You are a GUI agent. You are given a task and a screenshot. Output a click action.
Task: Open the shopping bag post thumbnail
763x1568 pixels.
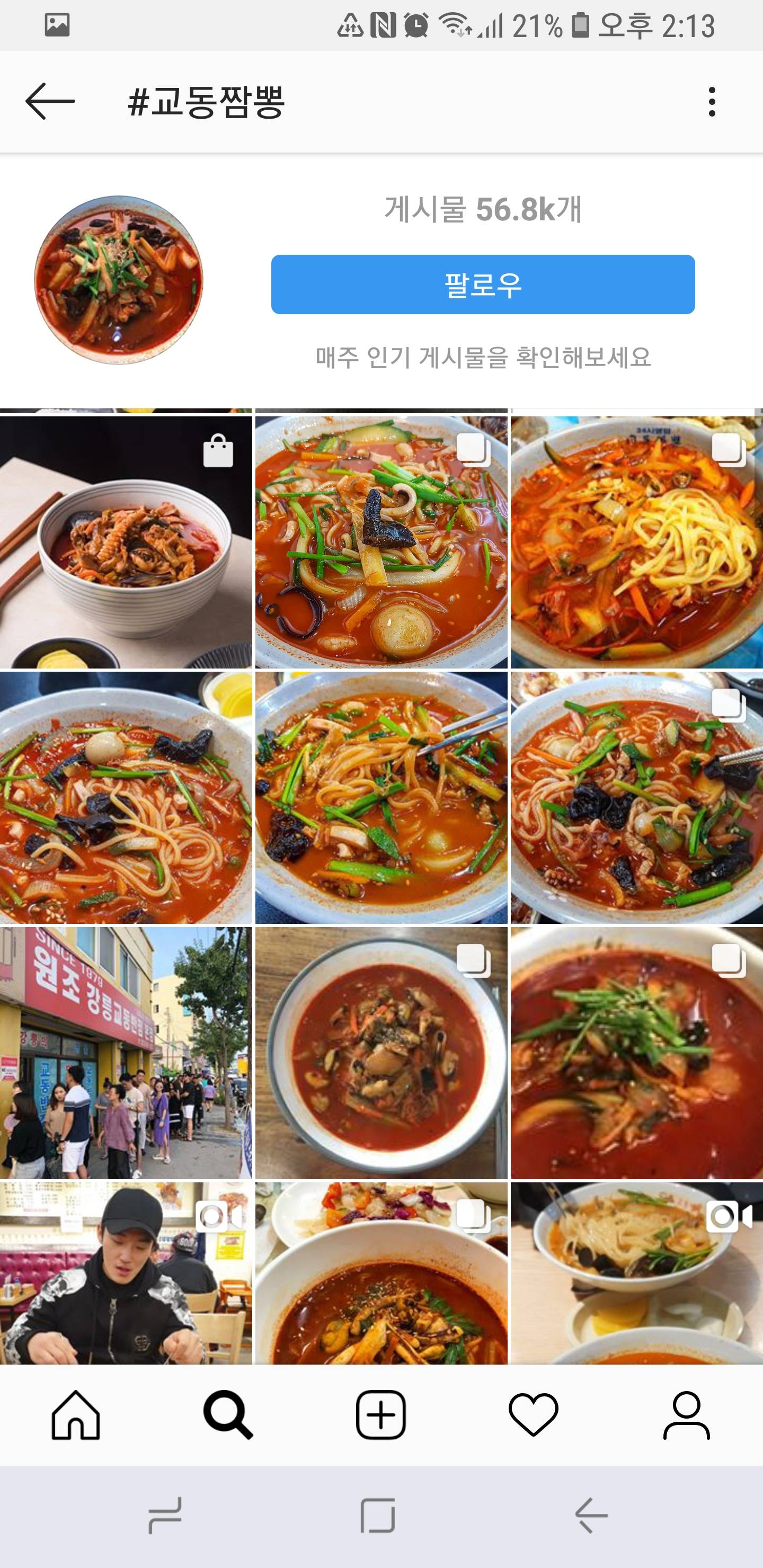126,542
